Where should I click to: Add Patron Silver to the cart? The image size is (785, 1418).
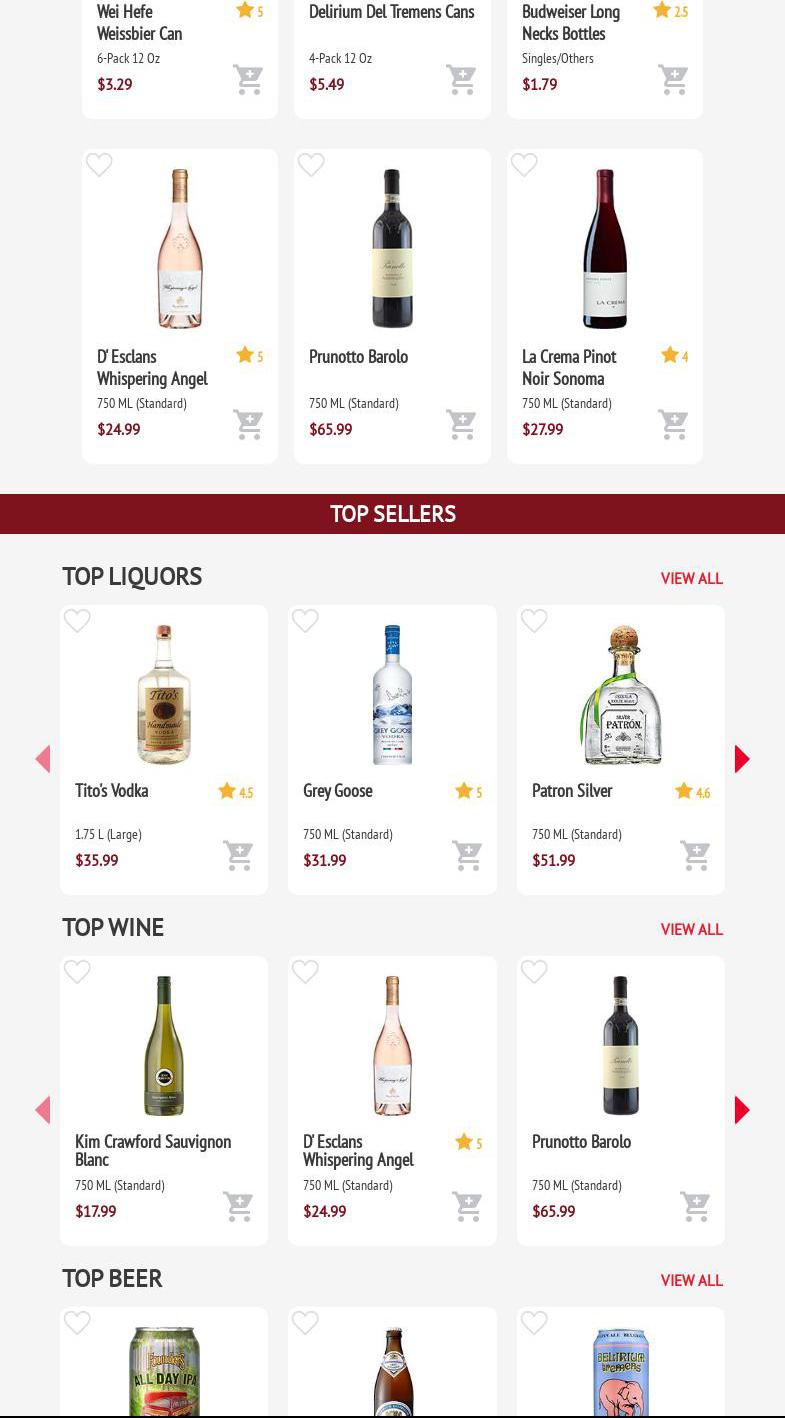click(x=695, y=855)
